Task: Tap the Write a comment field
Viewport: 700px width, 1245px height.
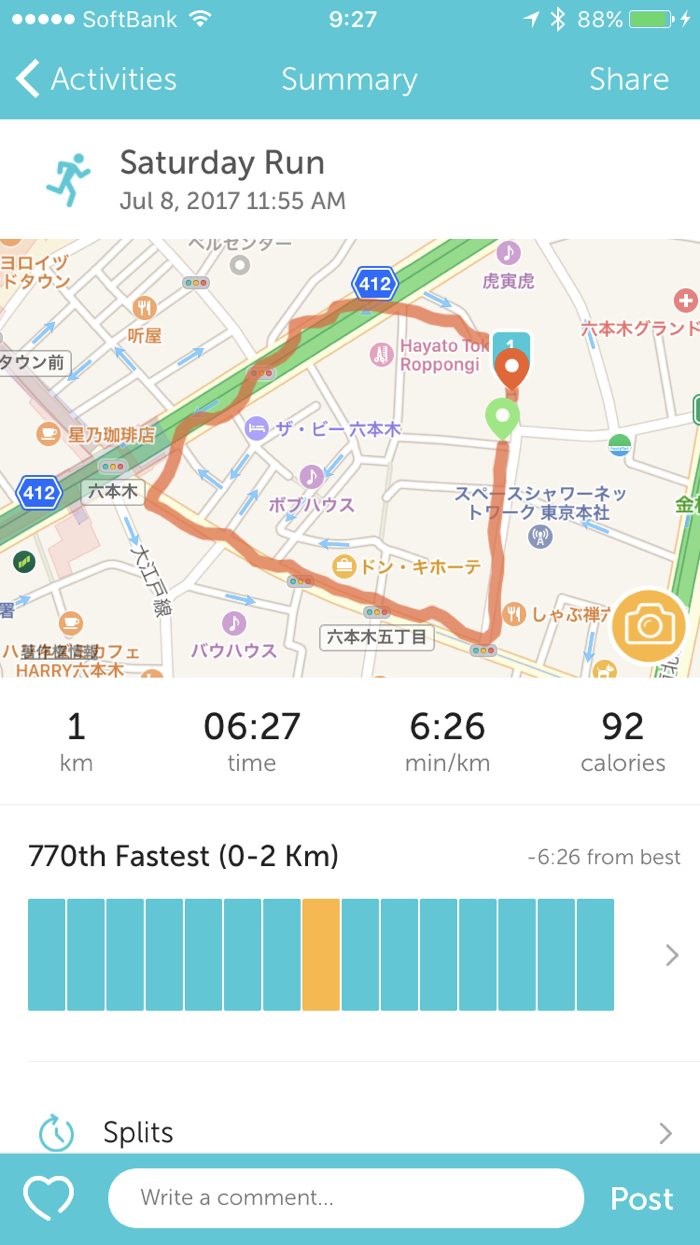Action: (345, 1198)
